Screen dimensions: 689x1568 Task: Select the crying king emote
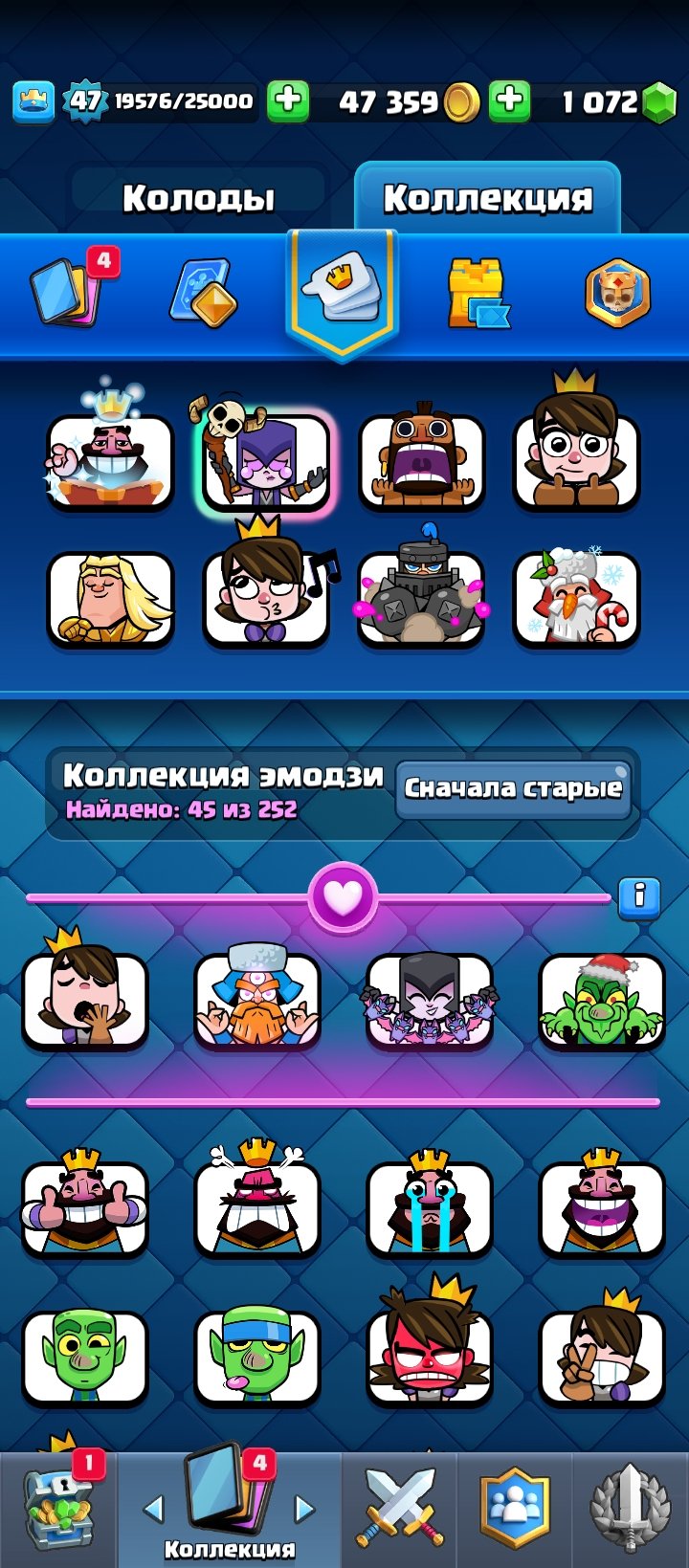pos(430,1207)
